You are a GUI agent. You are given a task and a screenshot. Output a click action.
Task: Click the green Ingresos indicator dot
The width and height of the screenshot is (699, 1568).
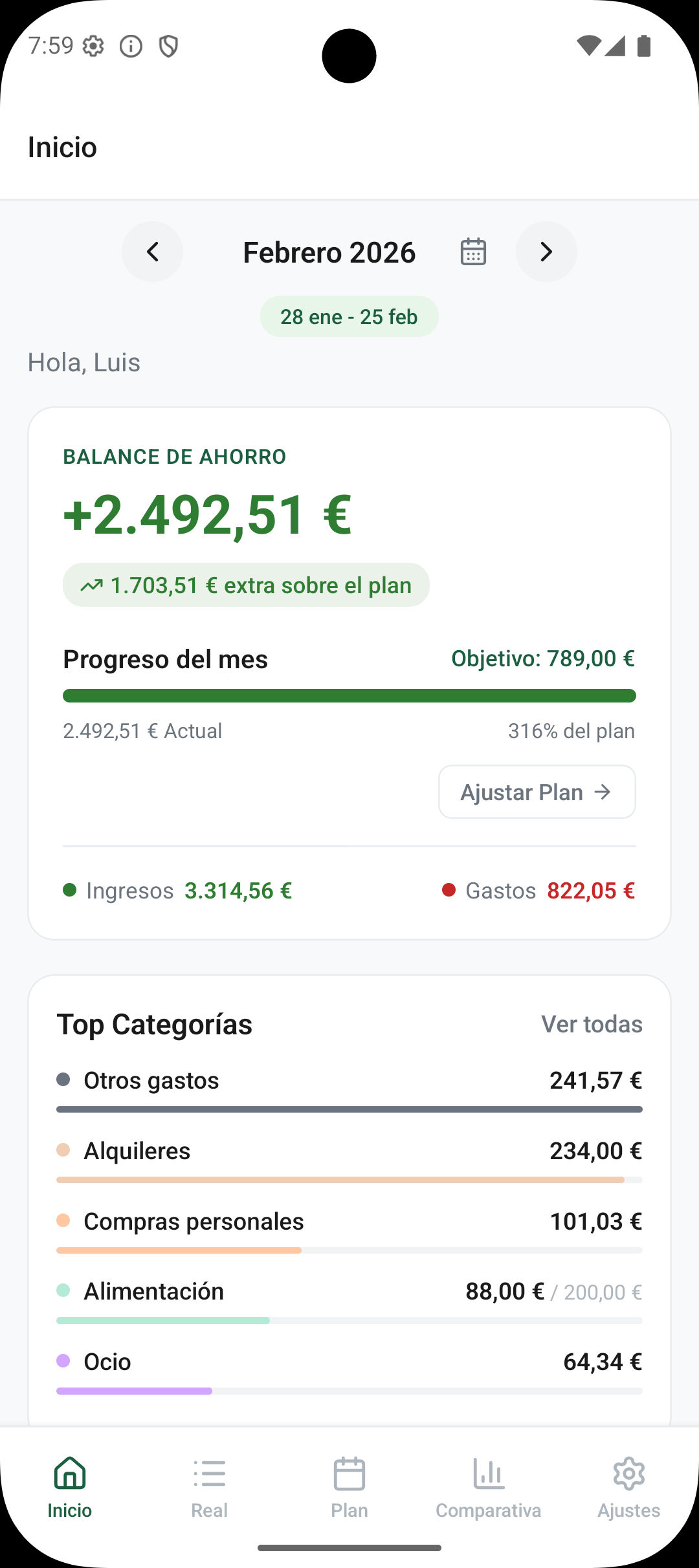click(x=70, y=890)
